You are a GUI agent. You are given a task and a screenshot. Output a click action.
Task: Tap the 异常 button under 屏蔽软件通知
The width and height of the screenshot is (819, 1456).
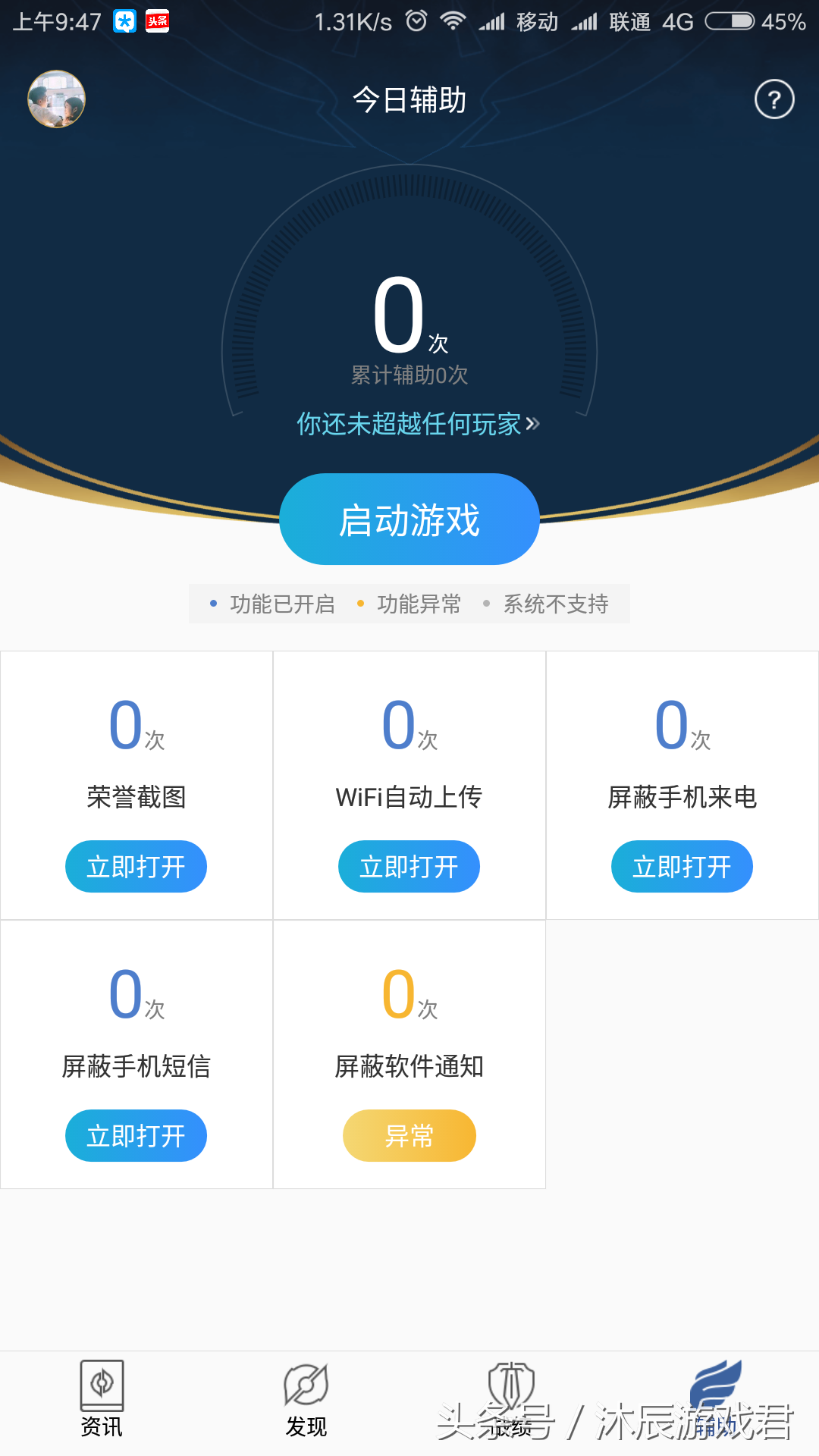pyautogui.click(x=409, y=1135)
